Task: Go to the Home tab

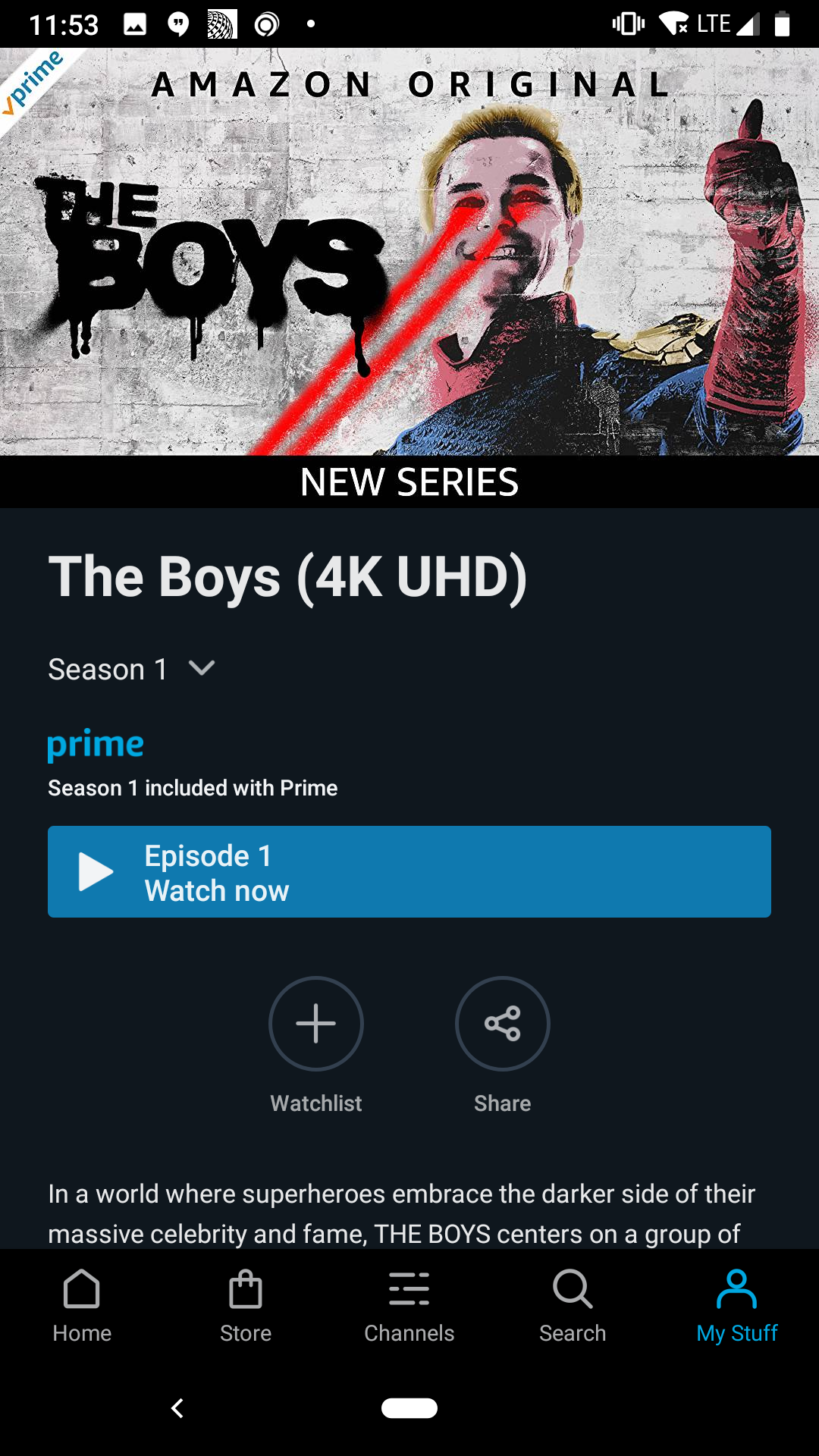Action: point(82,1307)
